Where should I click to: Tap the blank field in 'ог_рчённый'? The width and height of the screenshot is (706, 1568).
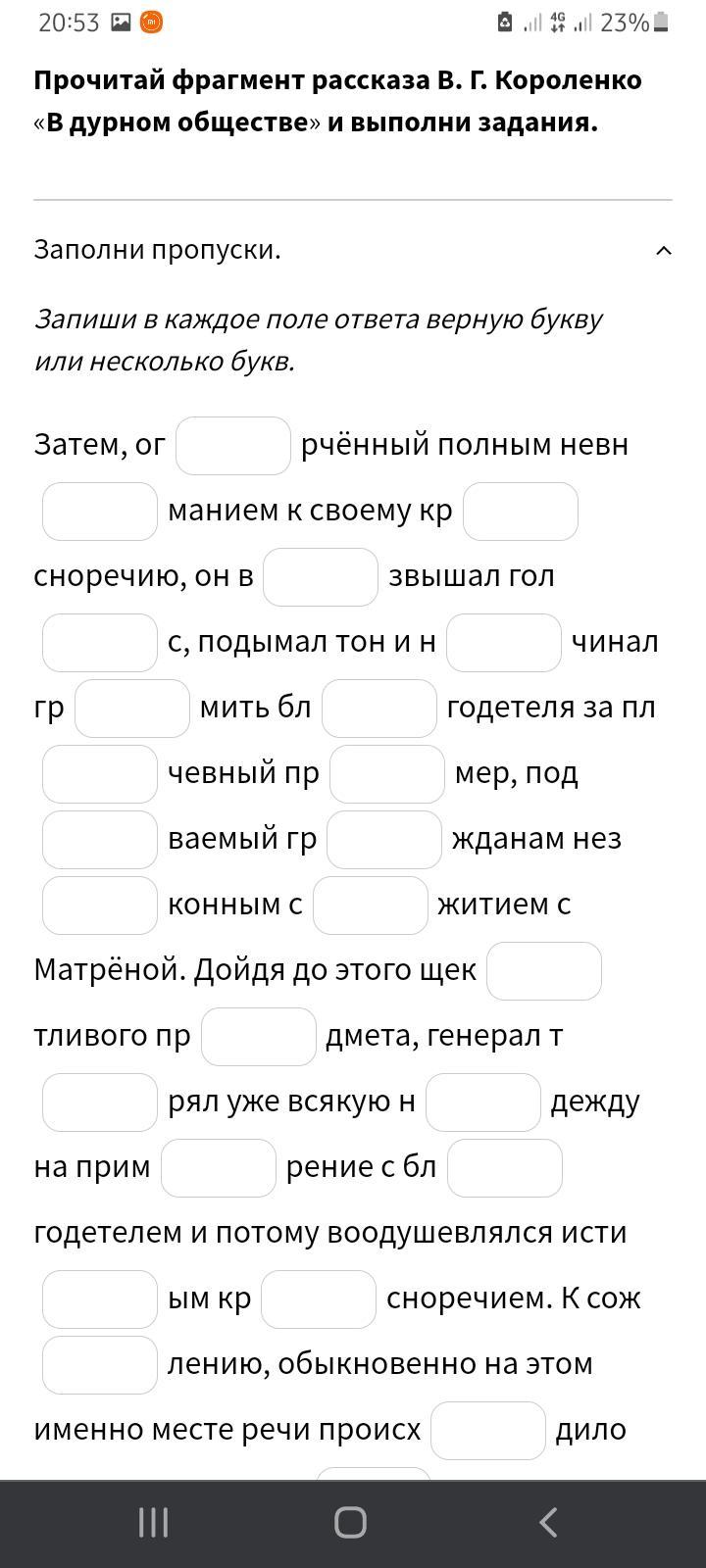click(233, 446)
